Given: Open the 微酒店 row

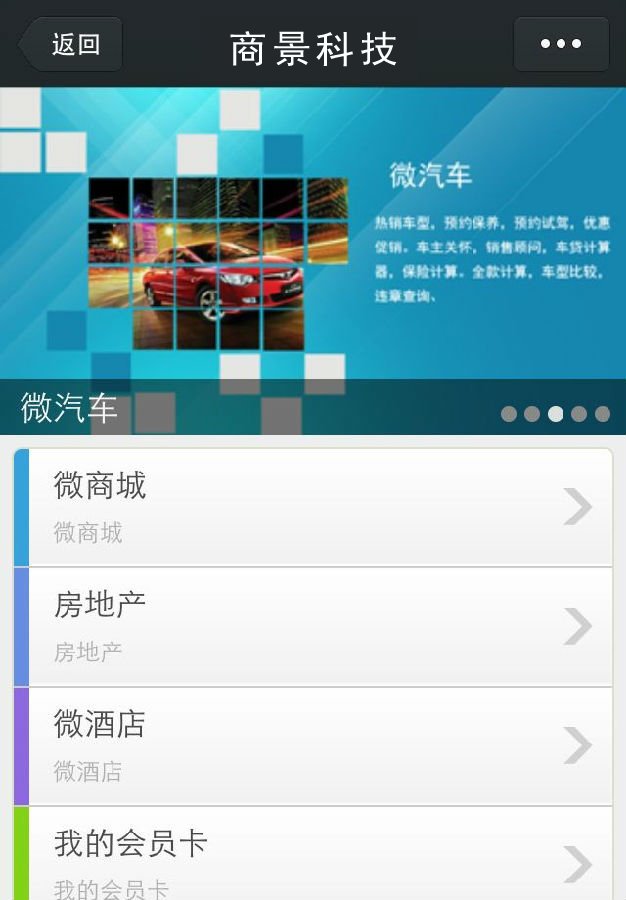Looking at the screenshot, I should (312, 746).
